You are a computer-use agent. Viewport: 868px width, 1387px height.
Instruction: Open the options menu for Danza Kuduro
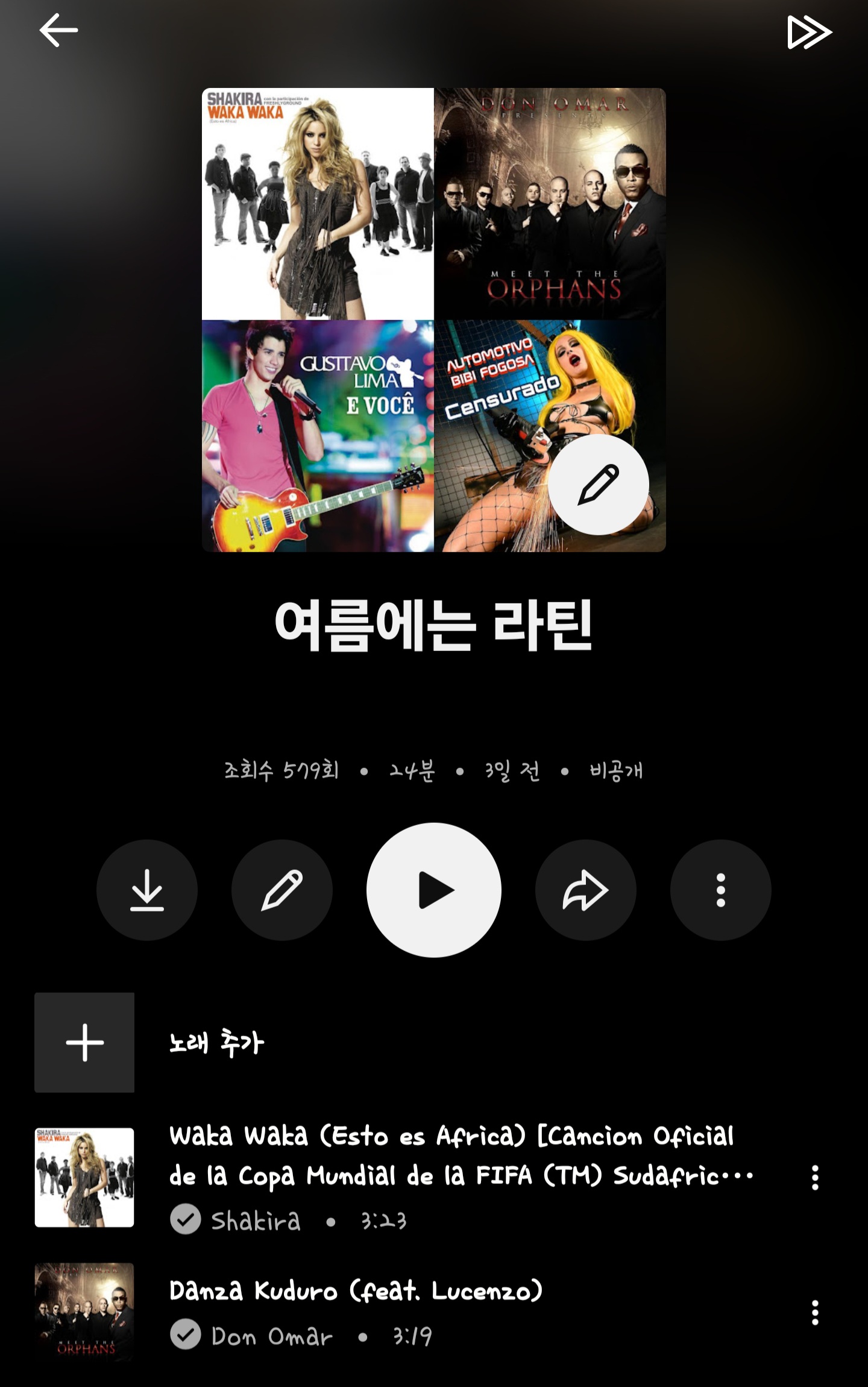(815, 1312)
